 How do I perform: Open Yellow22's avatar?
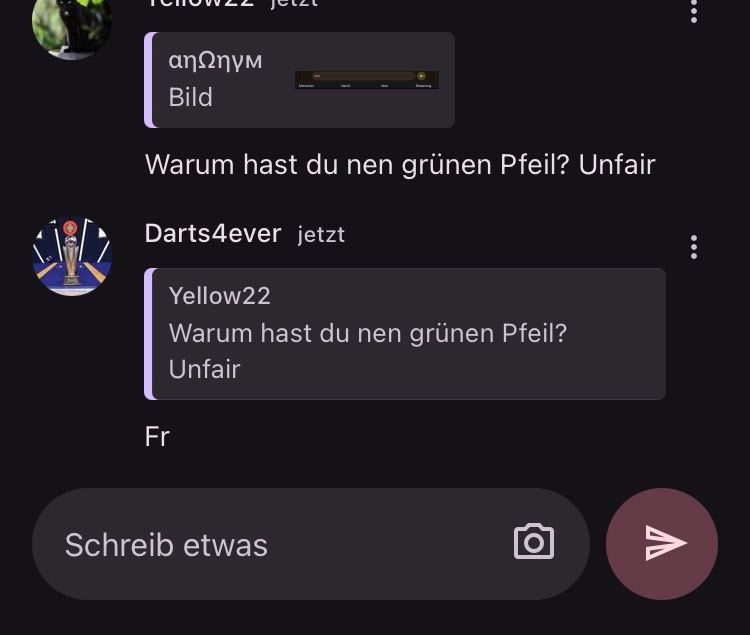pyautogui.click(x=72, y=24)
